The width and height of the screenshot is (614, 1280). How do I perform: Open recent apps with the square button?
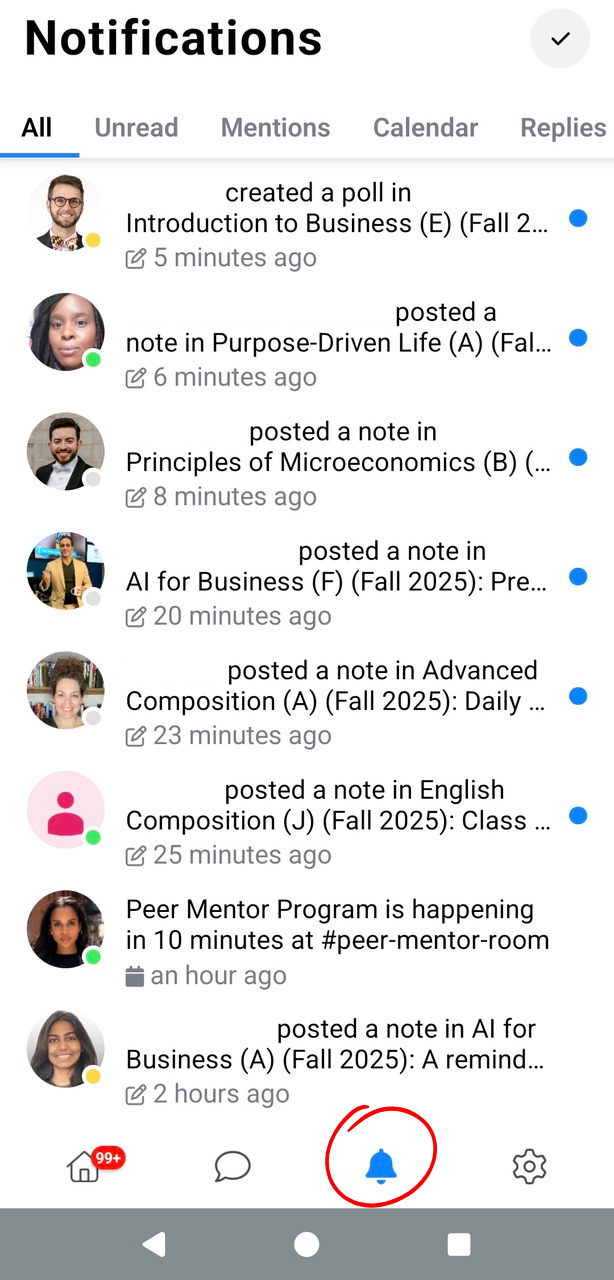click(x=459, y=1244)
